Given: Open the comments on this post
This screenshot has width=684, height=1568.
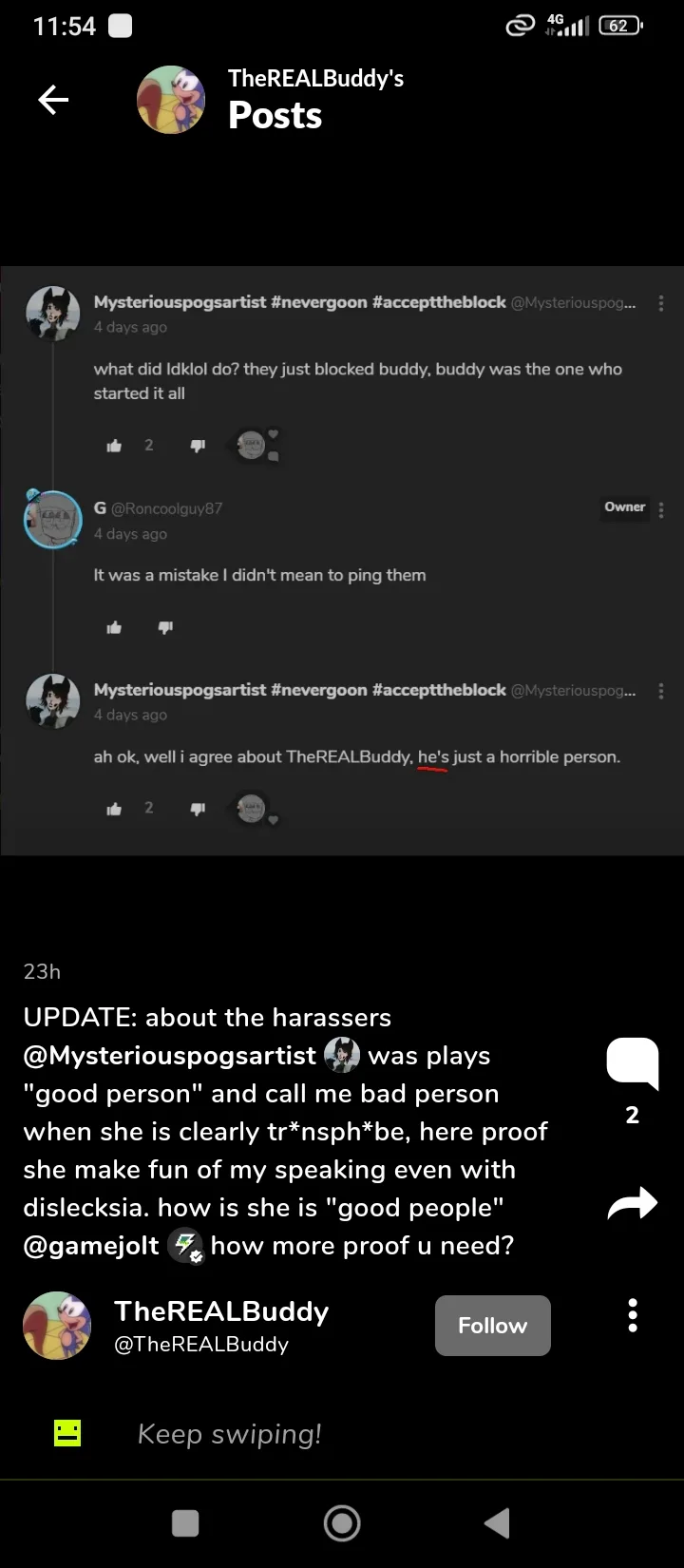Looking at the screenshot, I should click(x=633, y=1063).
